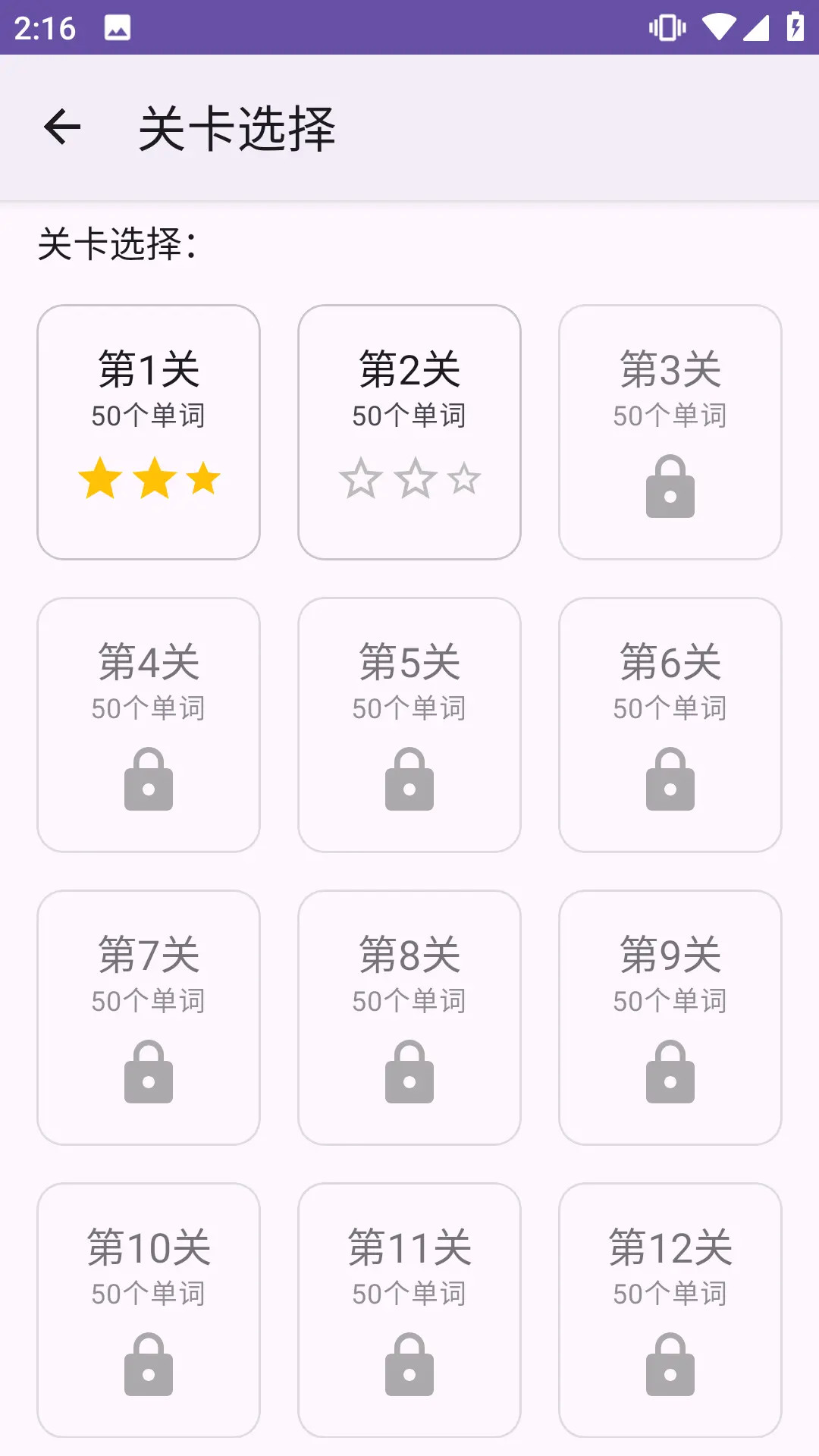Viewport: 819px width, 1456px height.
Task: Click the lock icon on level 8
Action: point(409,1071)
